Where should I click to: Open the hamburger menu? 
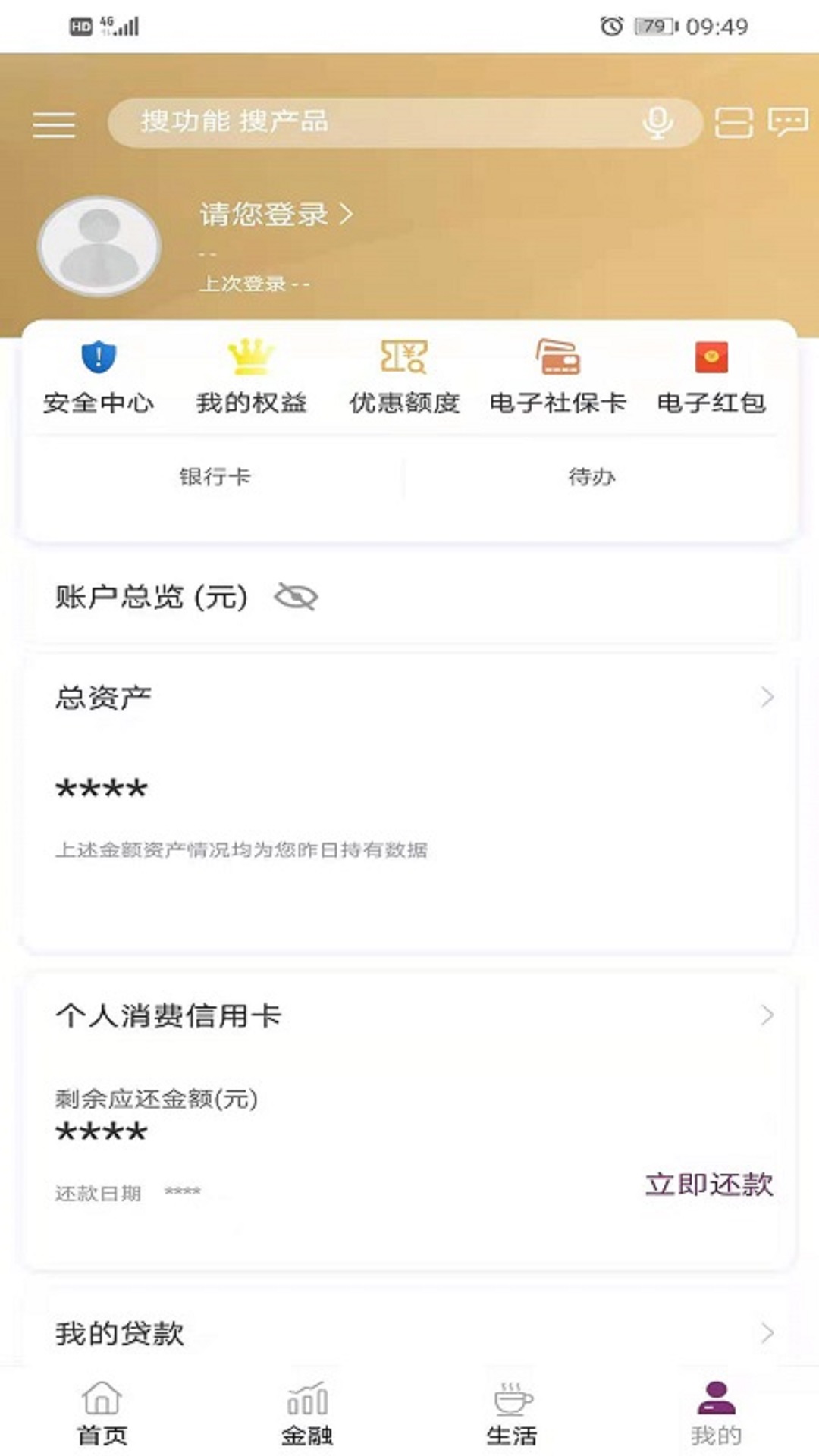point(54,124)
